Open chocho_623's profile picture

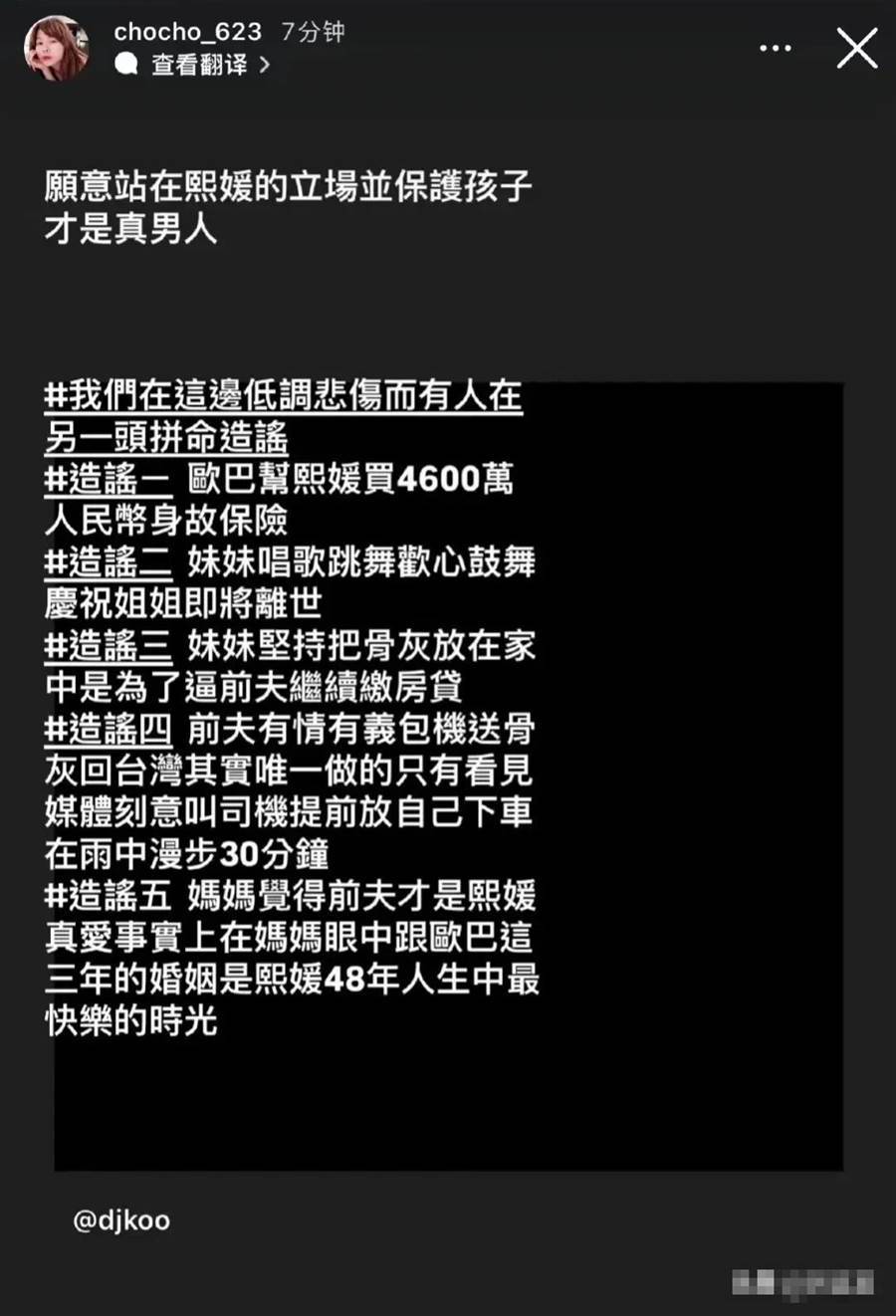56,48
